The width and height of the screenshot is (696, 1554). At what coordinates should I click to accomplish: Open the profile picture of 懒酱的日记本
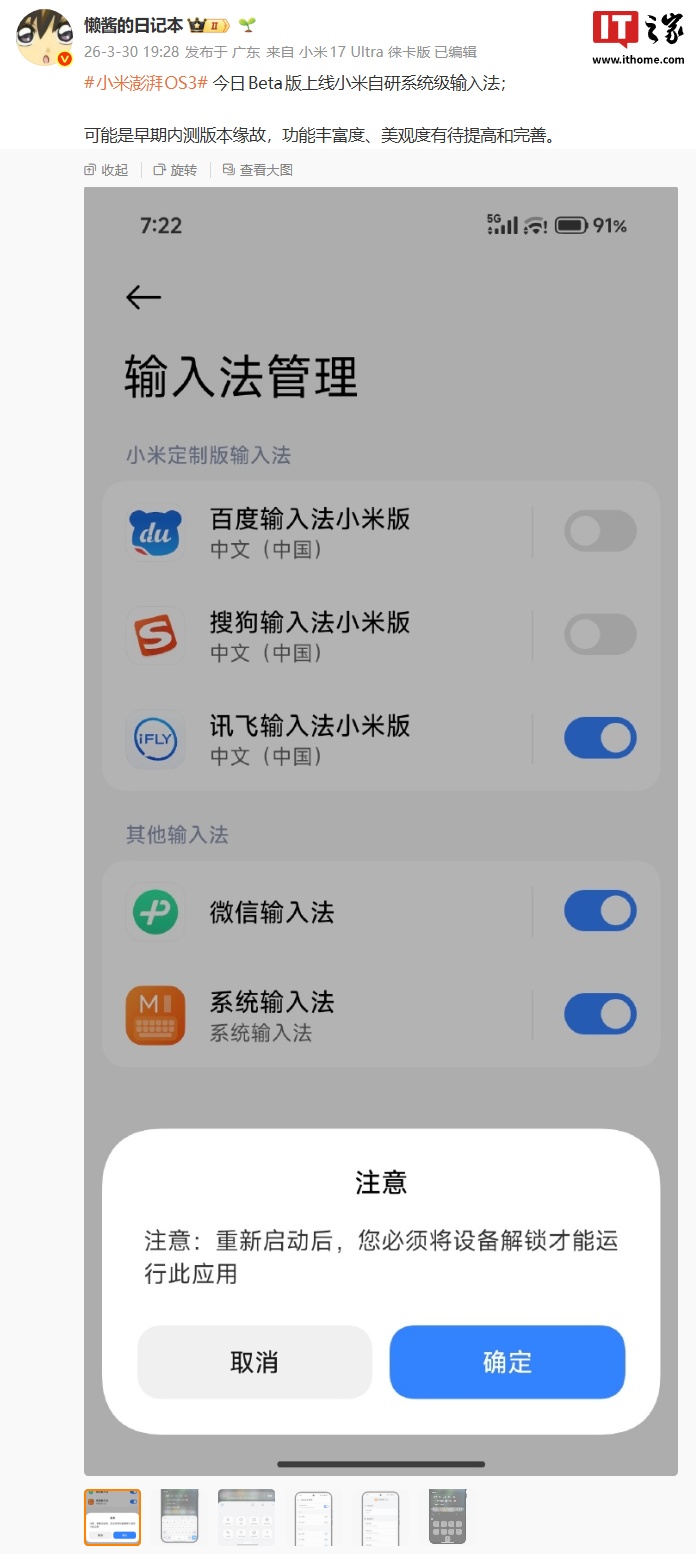click(45, 38)
